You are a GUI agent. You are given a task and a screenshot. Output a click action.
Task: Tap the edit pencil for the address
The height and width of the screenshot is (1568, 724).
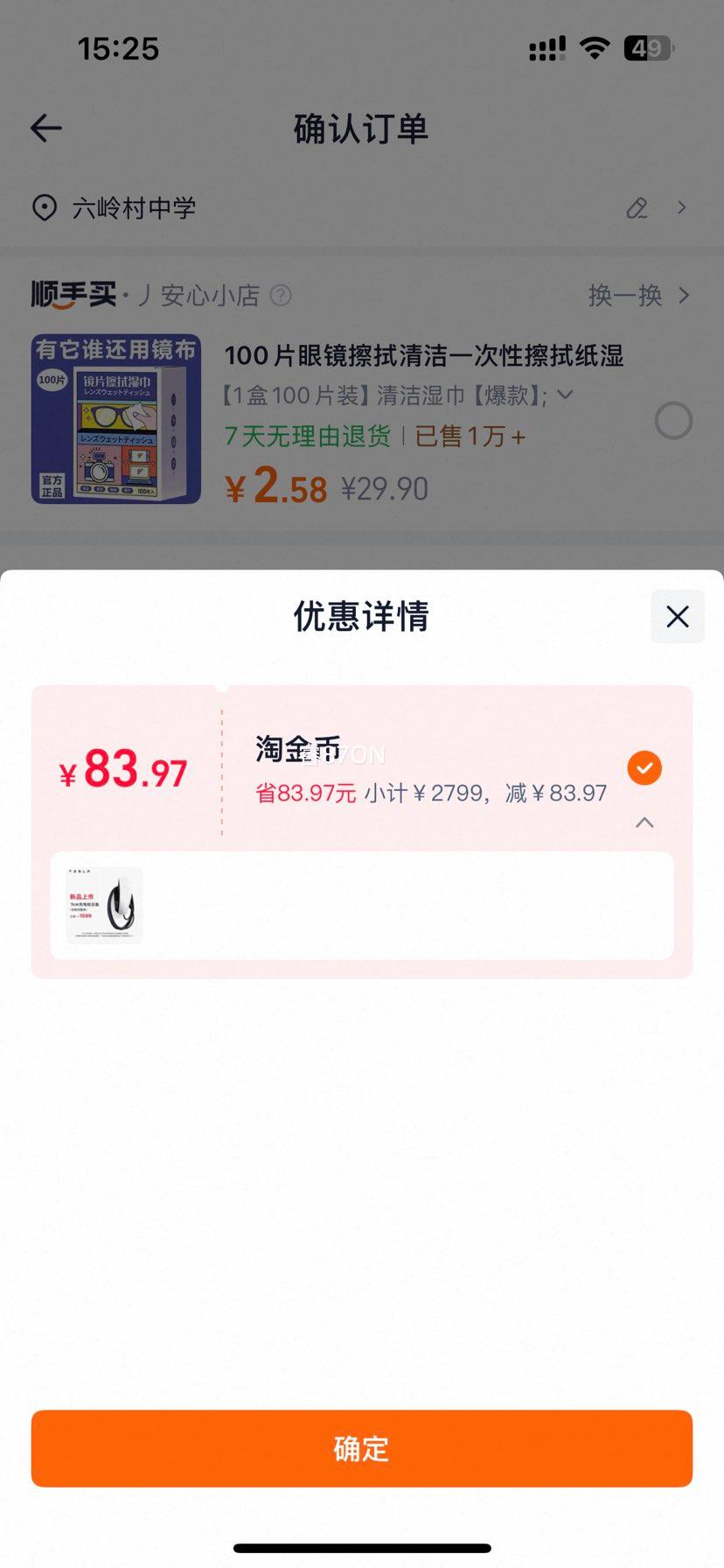coord(637,208)
